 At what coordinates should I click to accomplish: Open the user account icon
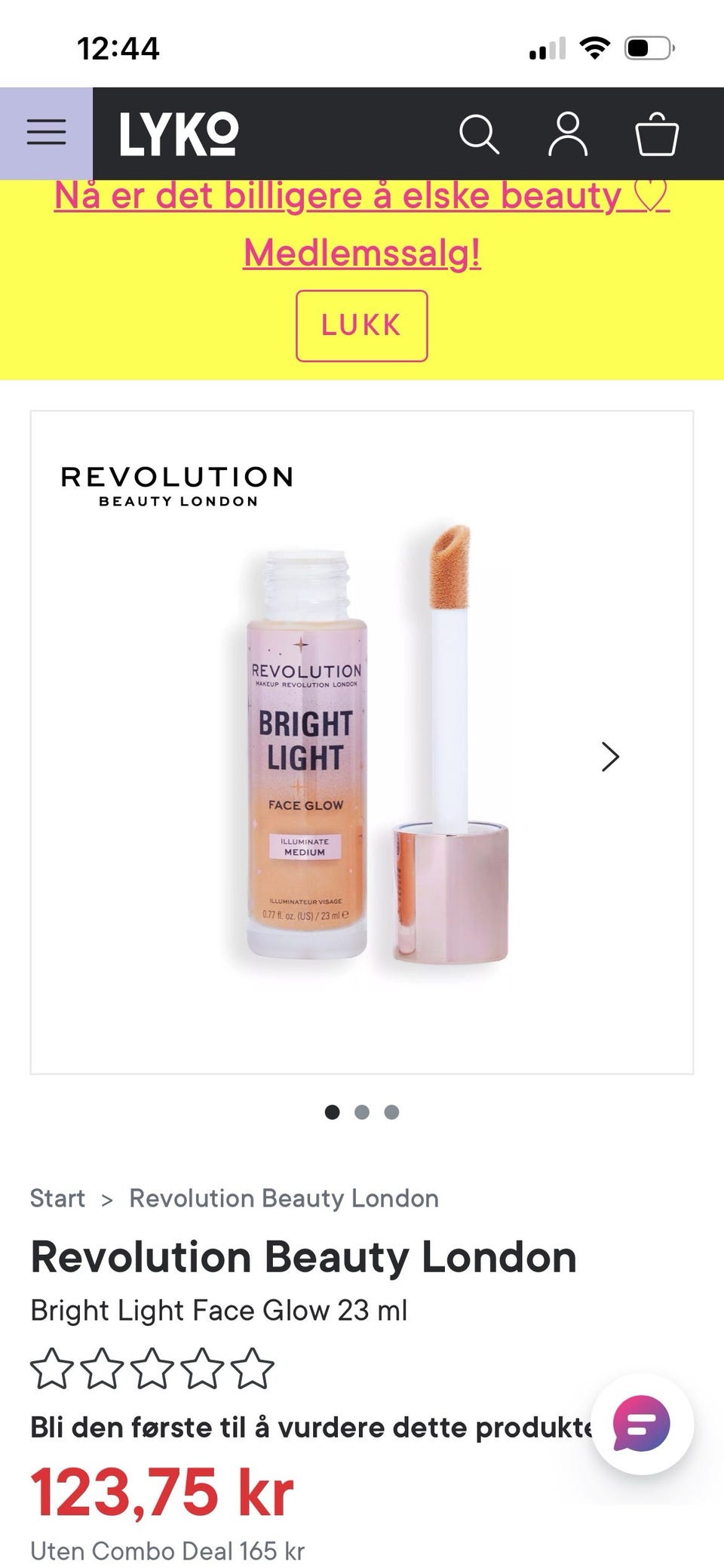point(567,134)
